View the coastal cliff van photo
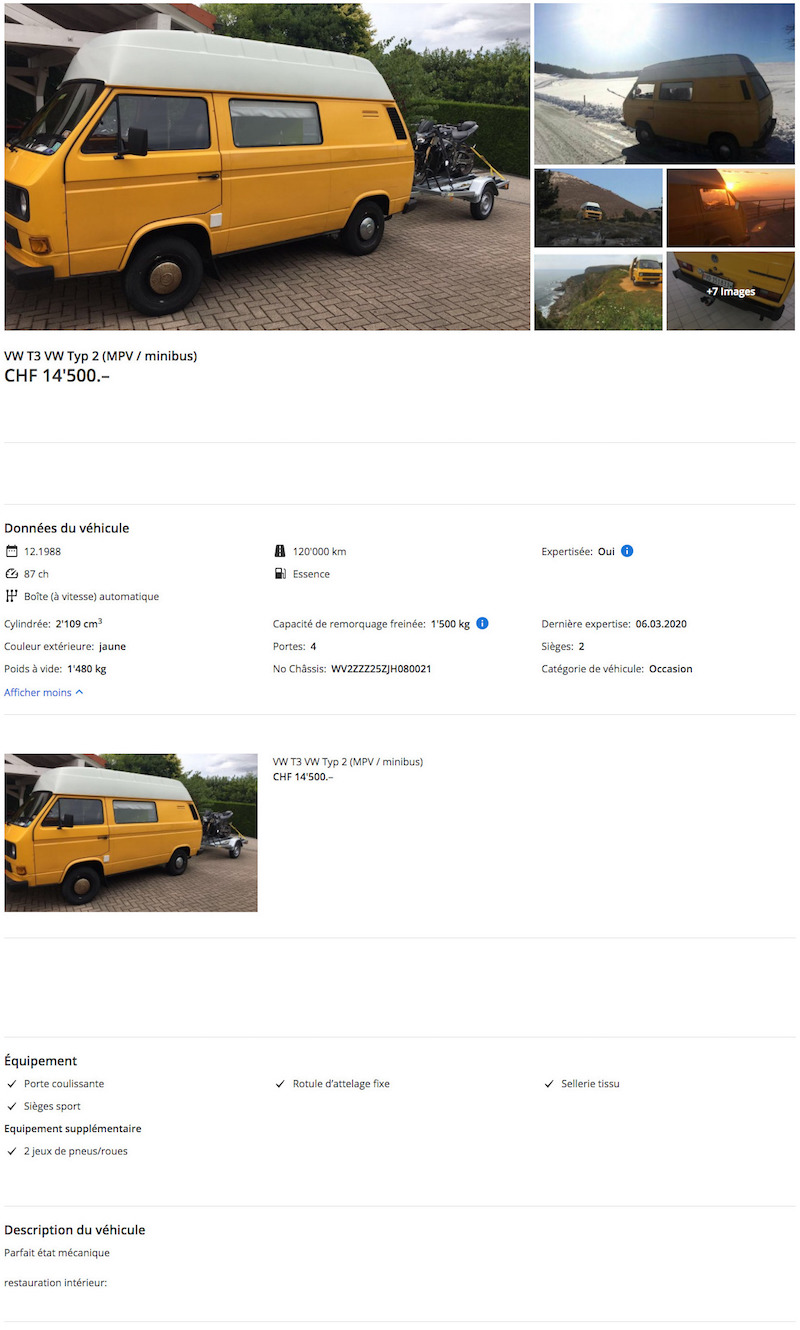This screenshot has width=800, height=1330. tap(598, 292)
